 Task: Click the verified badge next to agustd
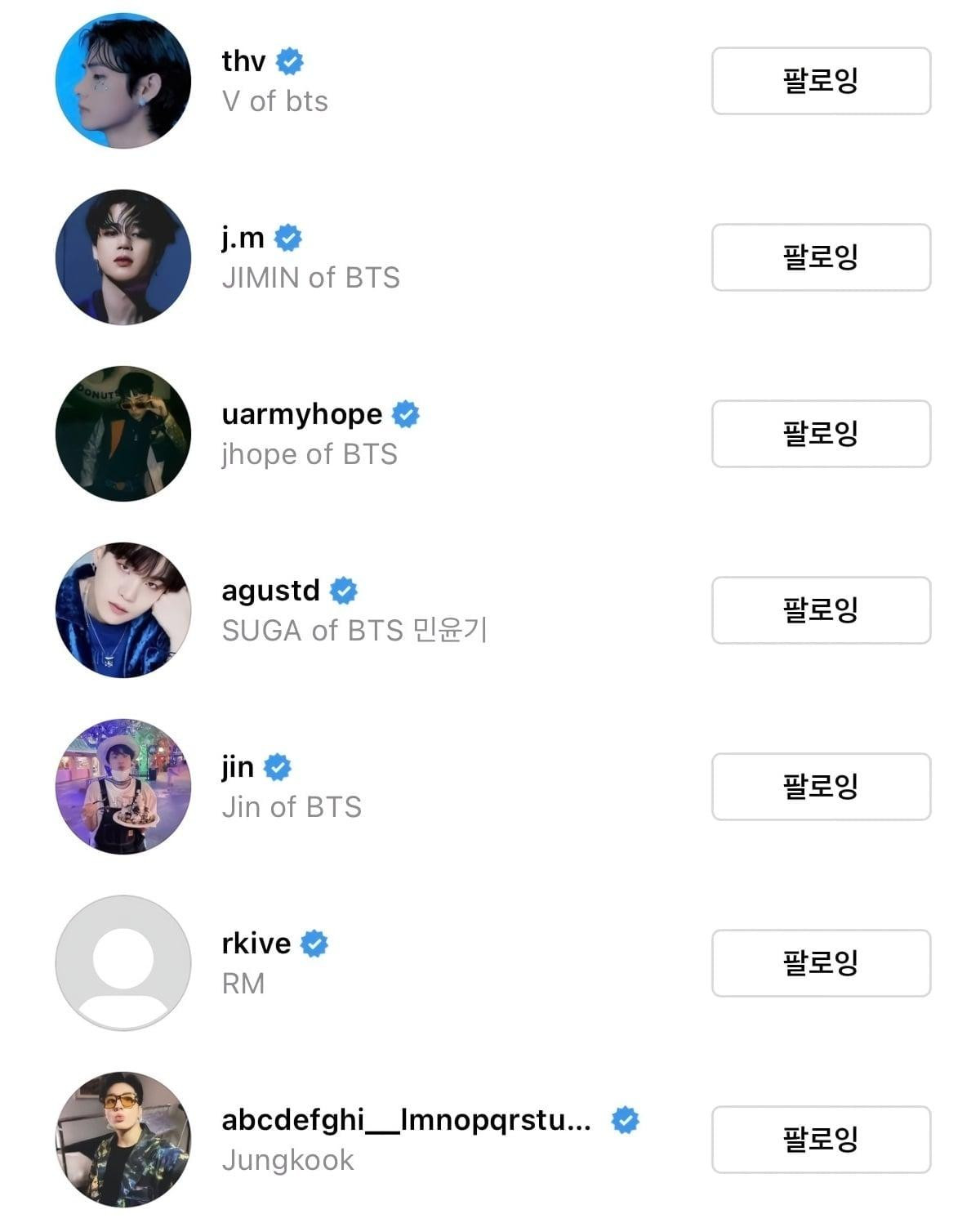coord(342,590)
